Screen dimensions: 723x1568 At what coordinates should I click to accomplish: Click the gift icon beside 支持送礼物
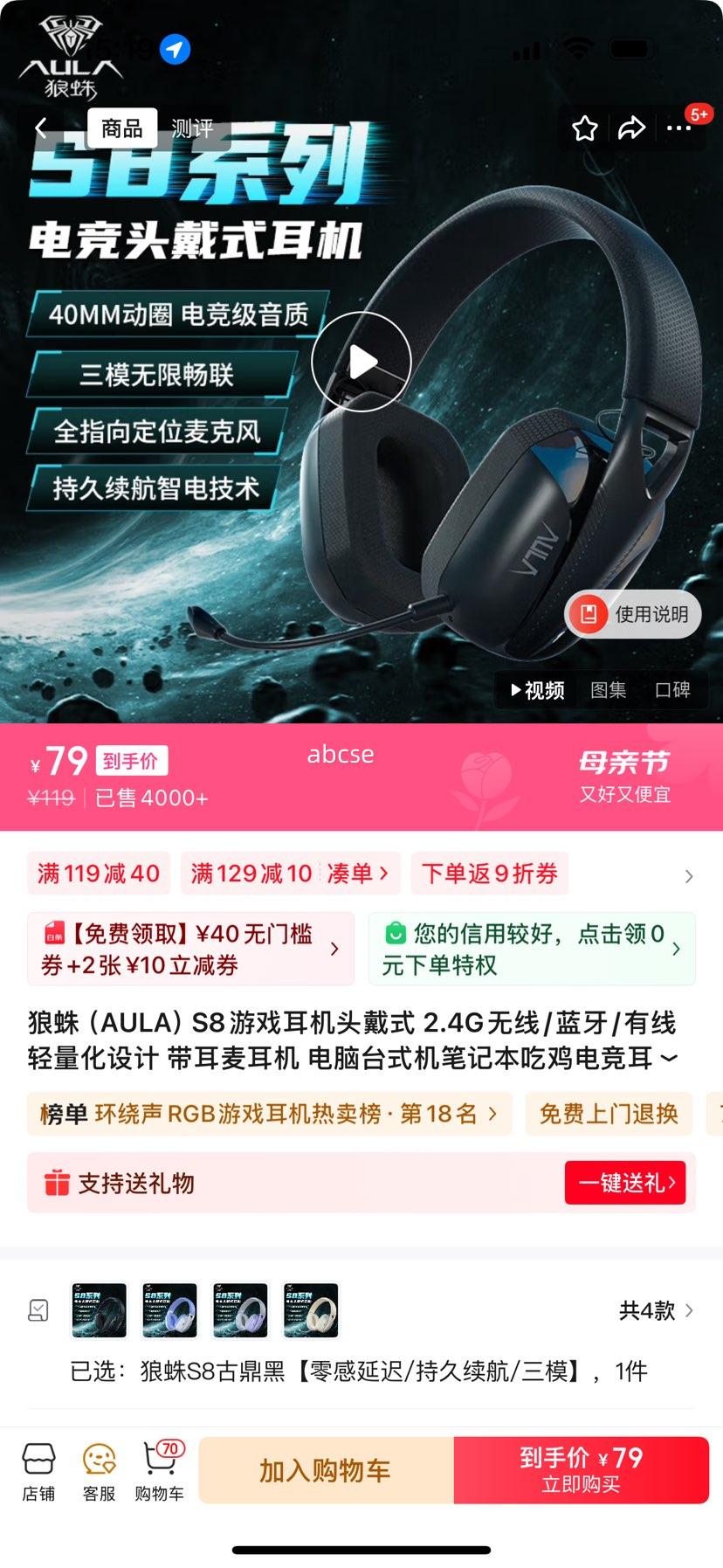[58, 1183]
